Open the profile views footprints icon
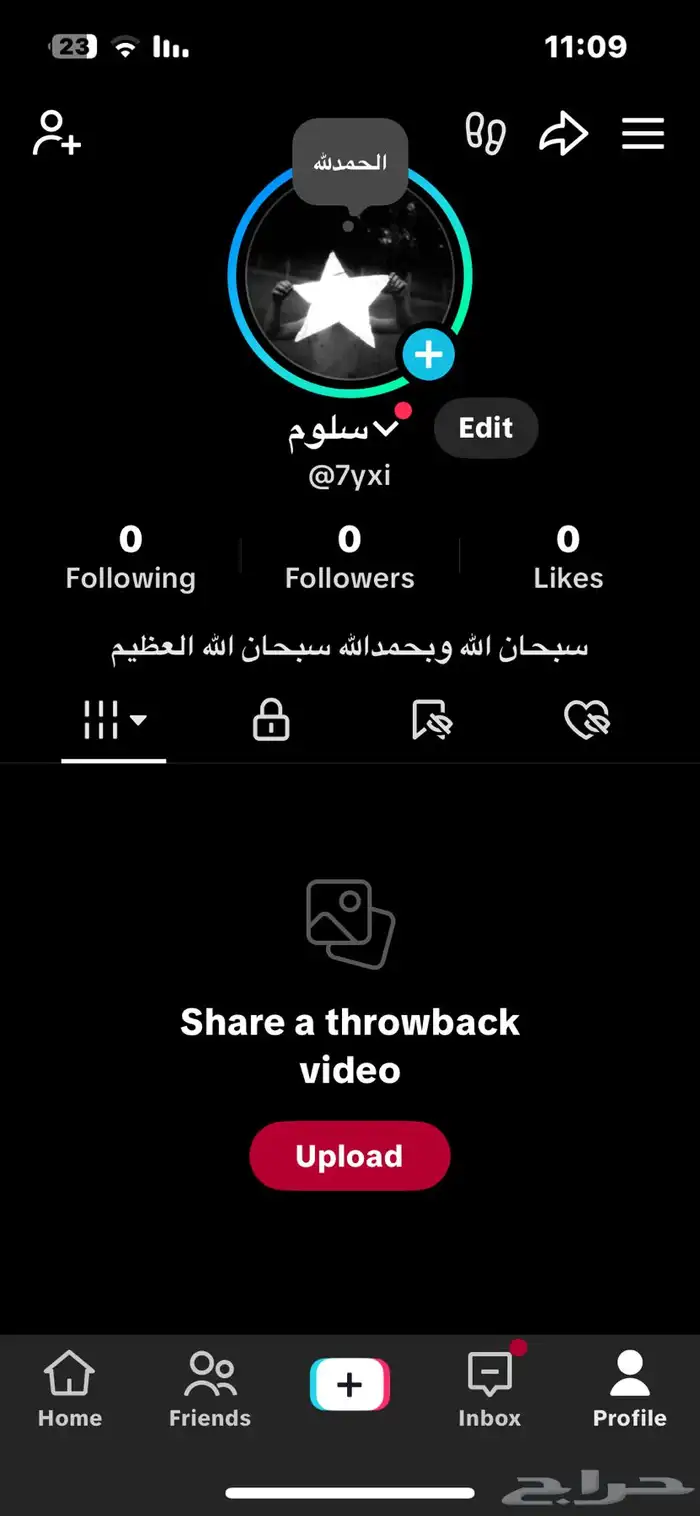Image resolution: width=700 pixels, height=1516 pixels. (x=486, y=133)
